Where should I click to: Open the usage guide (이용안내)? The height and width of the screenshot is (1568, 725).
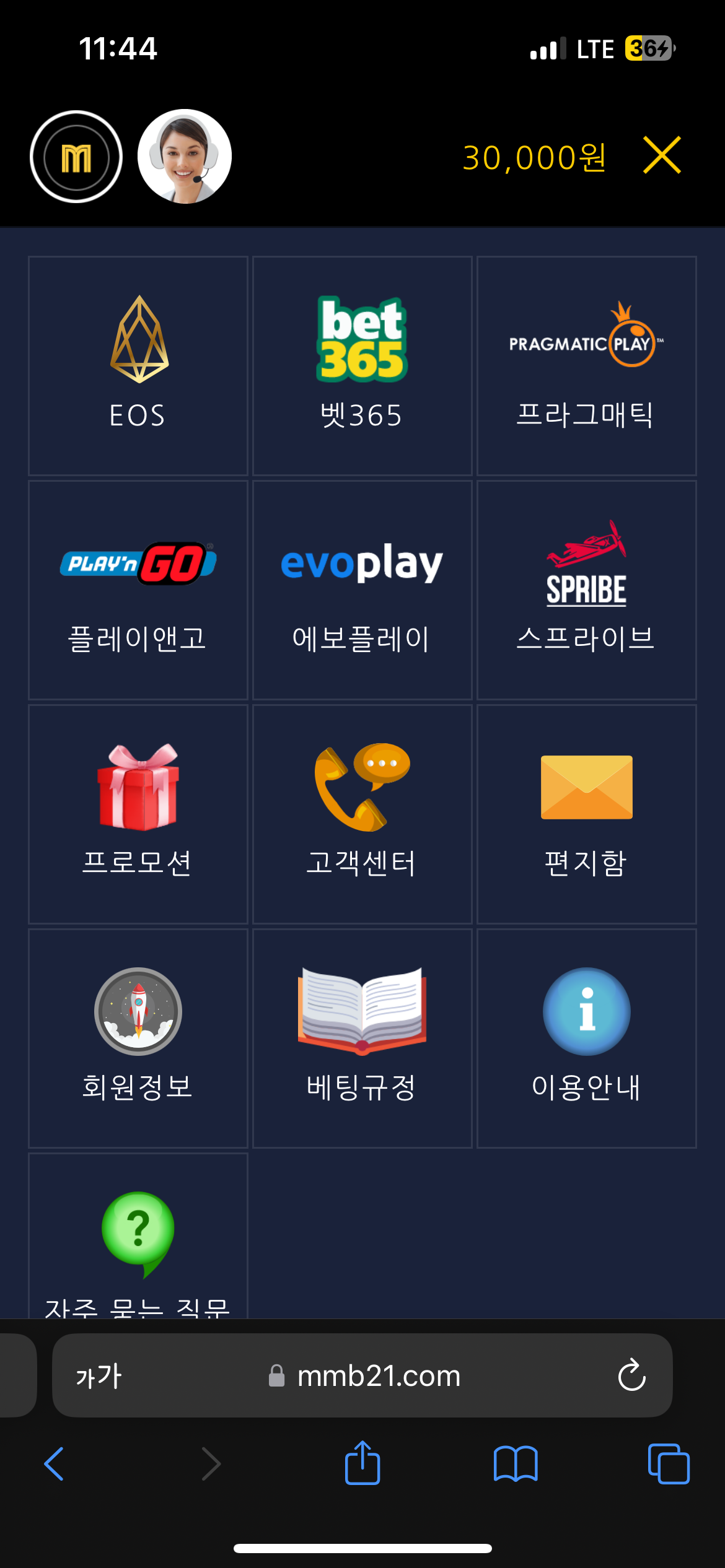(586, 1039)
